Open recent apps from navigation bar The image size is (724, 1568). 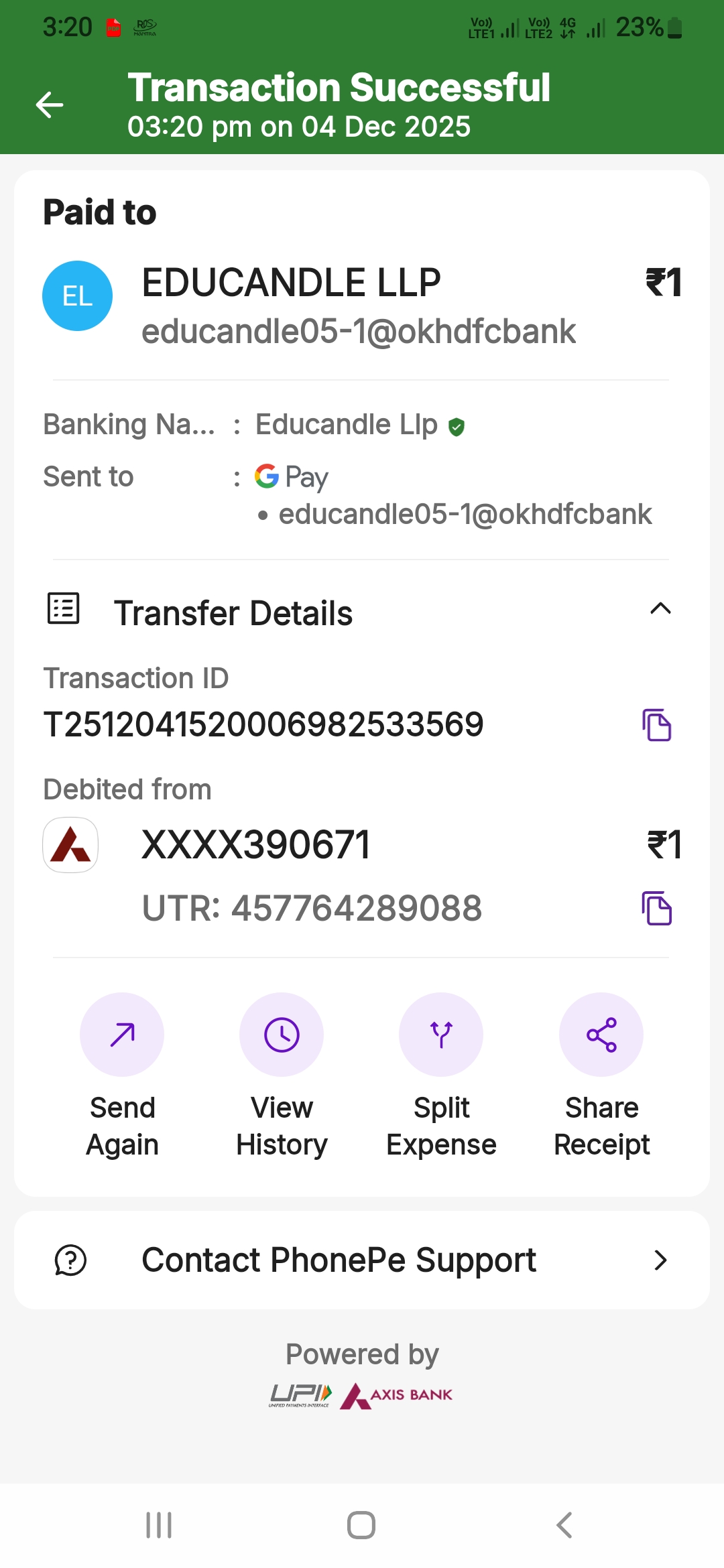tap(159, 1525)
